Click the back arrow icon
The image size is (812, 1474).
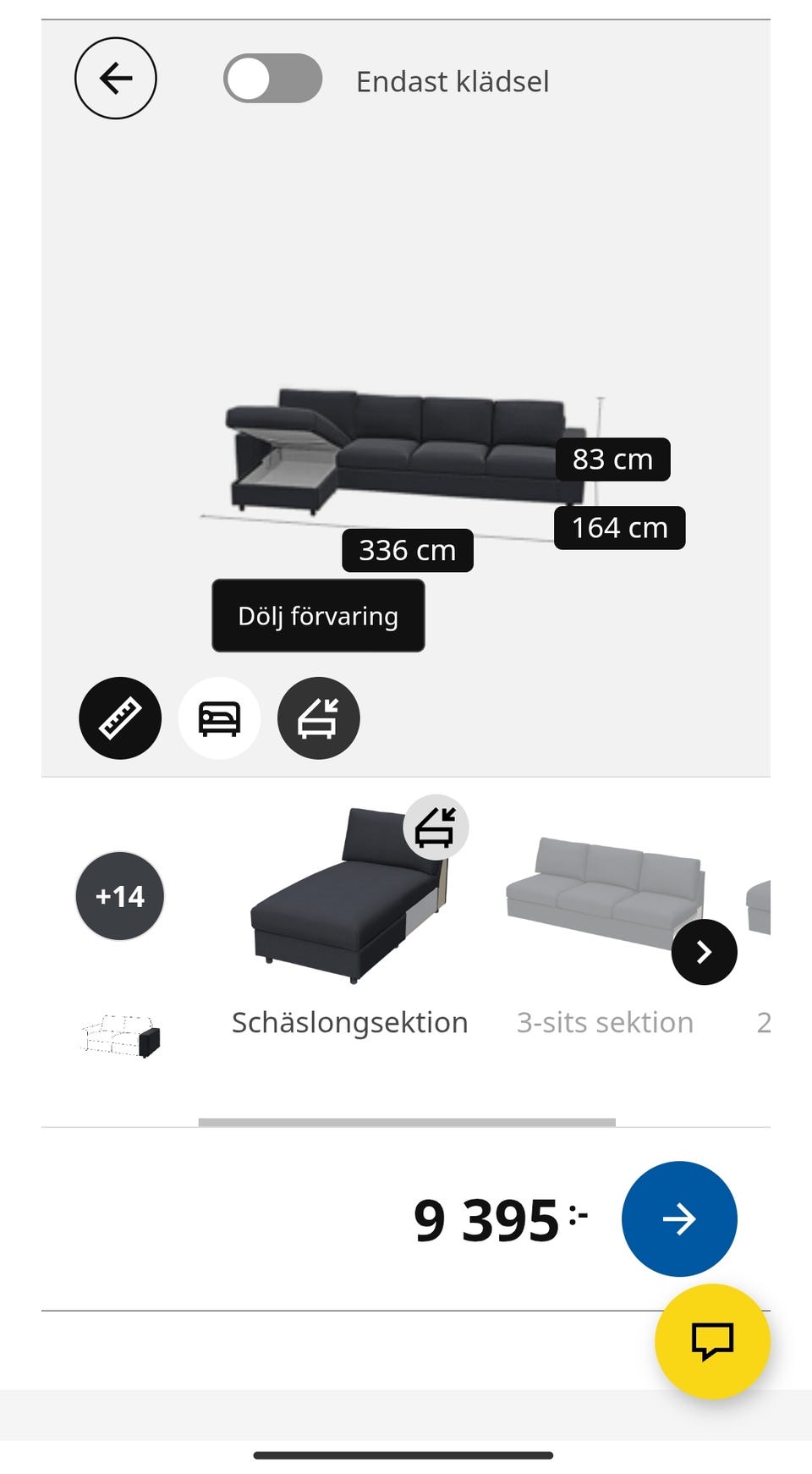coord(116,78)
